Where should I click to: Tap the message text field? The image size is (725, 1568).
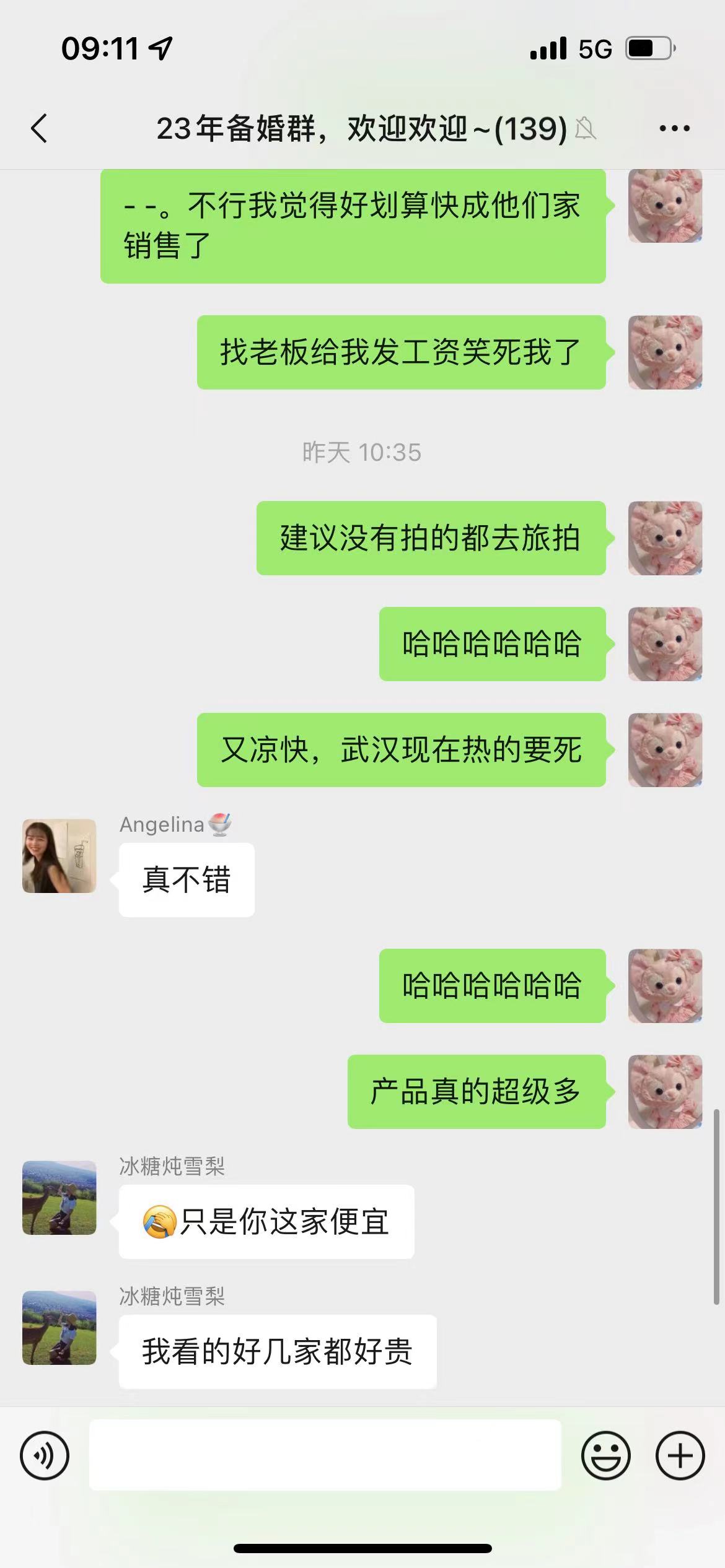click(325, 1455)
